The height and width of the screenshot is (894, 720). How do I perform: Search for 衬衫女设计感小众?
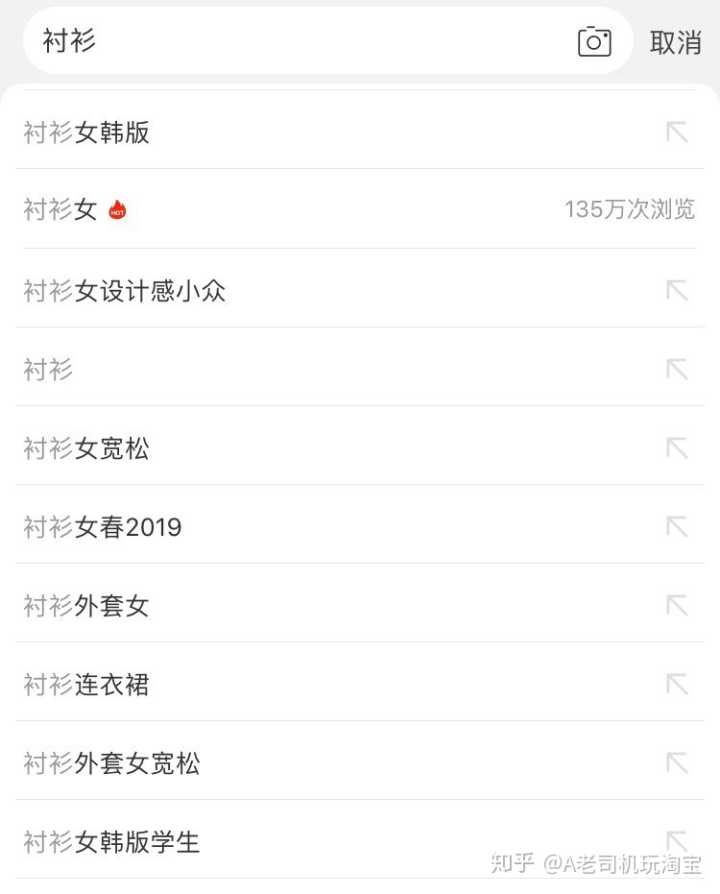[x=125, y=291]
